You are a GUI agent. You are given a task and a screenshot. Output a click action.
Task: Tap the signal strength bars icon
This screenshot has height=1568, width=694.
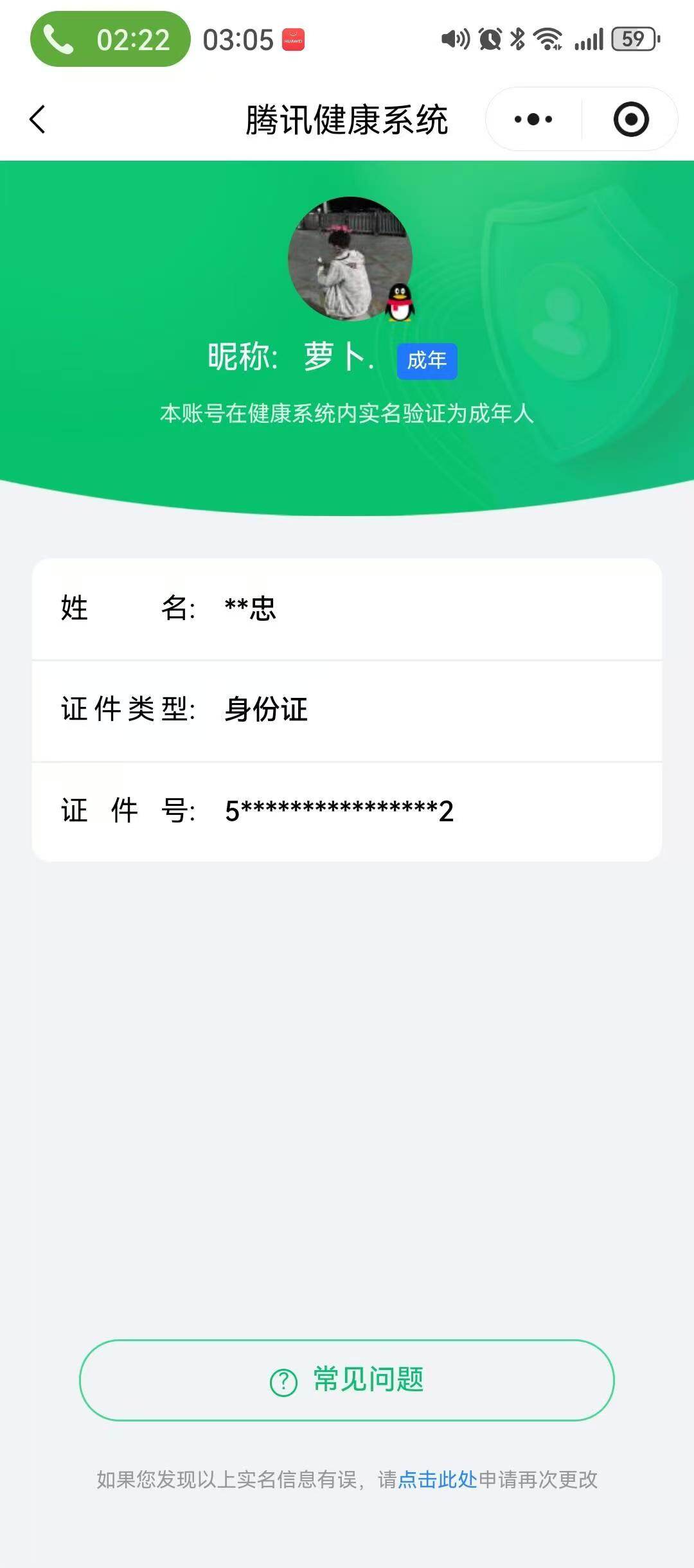(589, 40)
